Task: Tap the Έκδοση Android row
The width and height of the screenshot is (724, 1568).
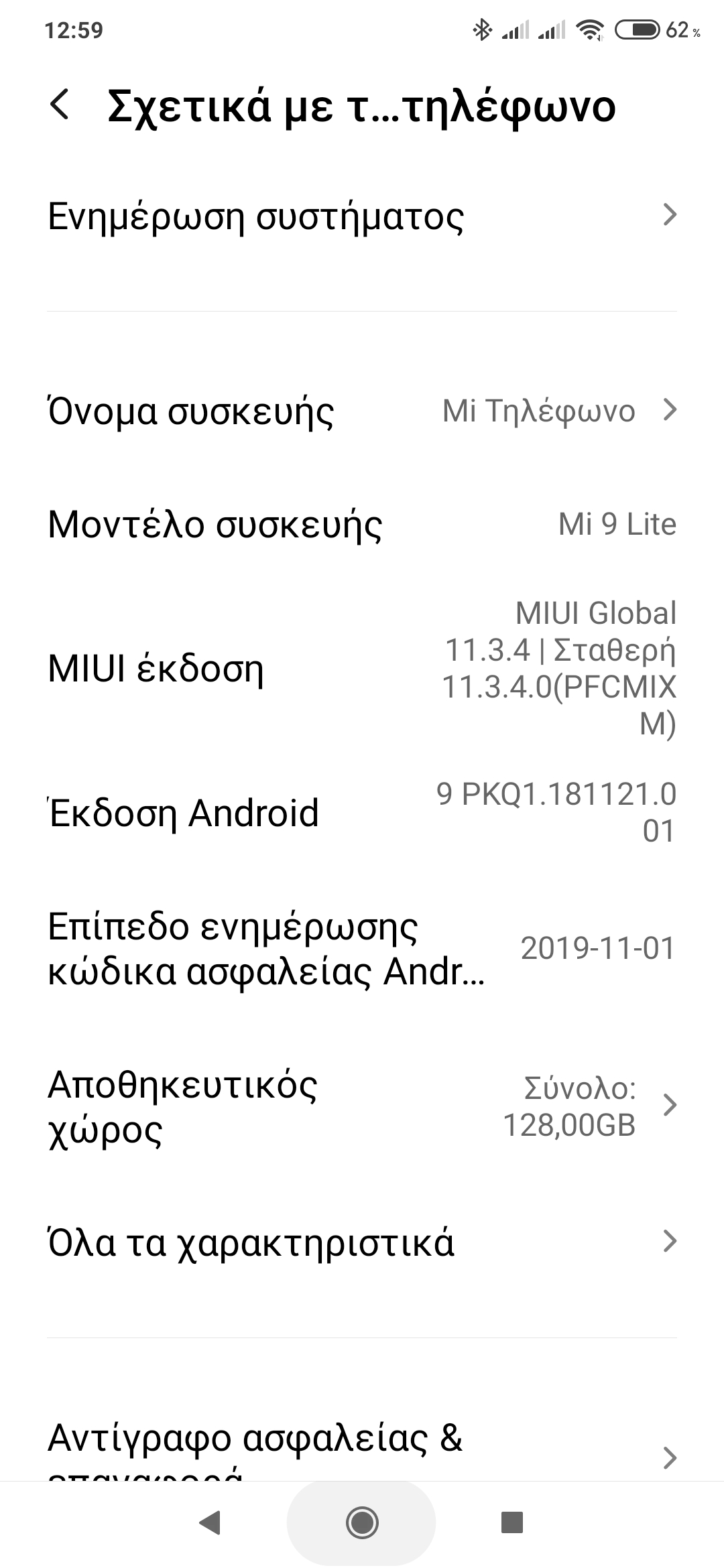Action: 362,813
